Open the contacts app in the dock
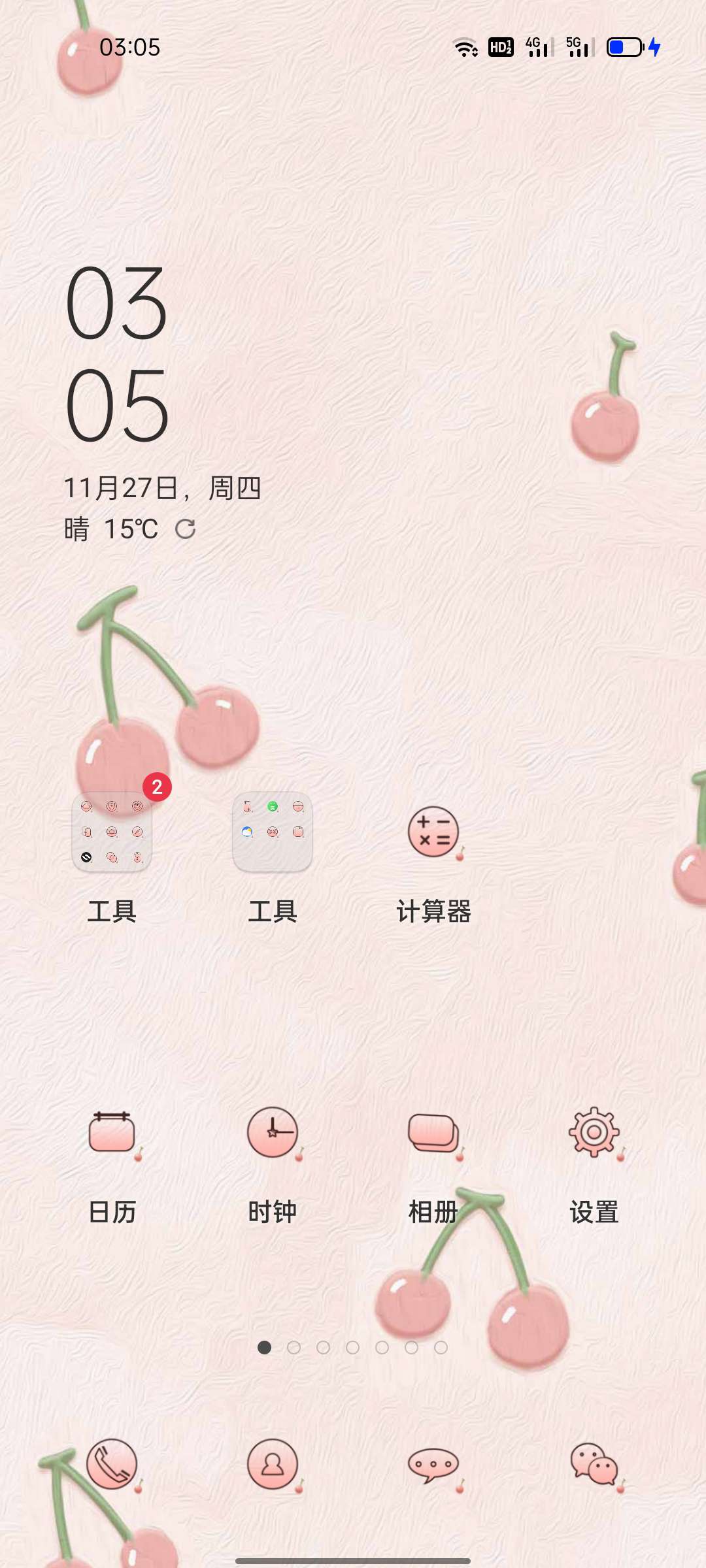Screen dimensions: 706x1568 (x=273, y=1464)
